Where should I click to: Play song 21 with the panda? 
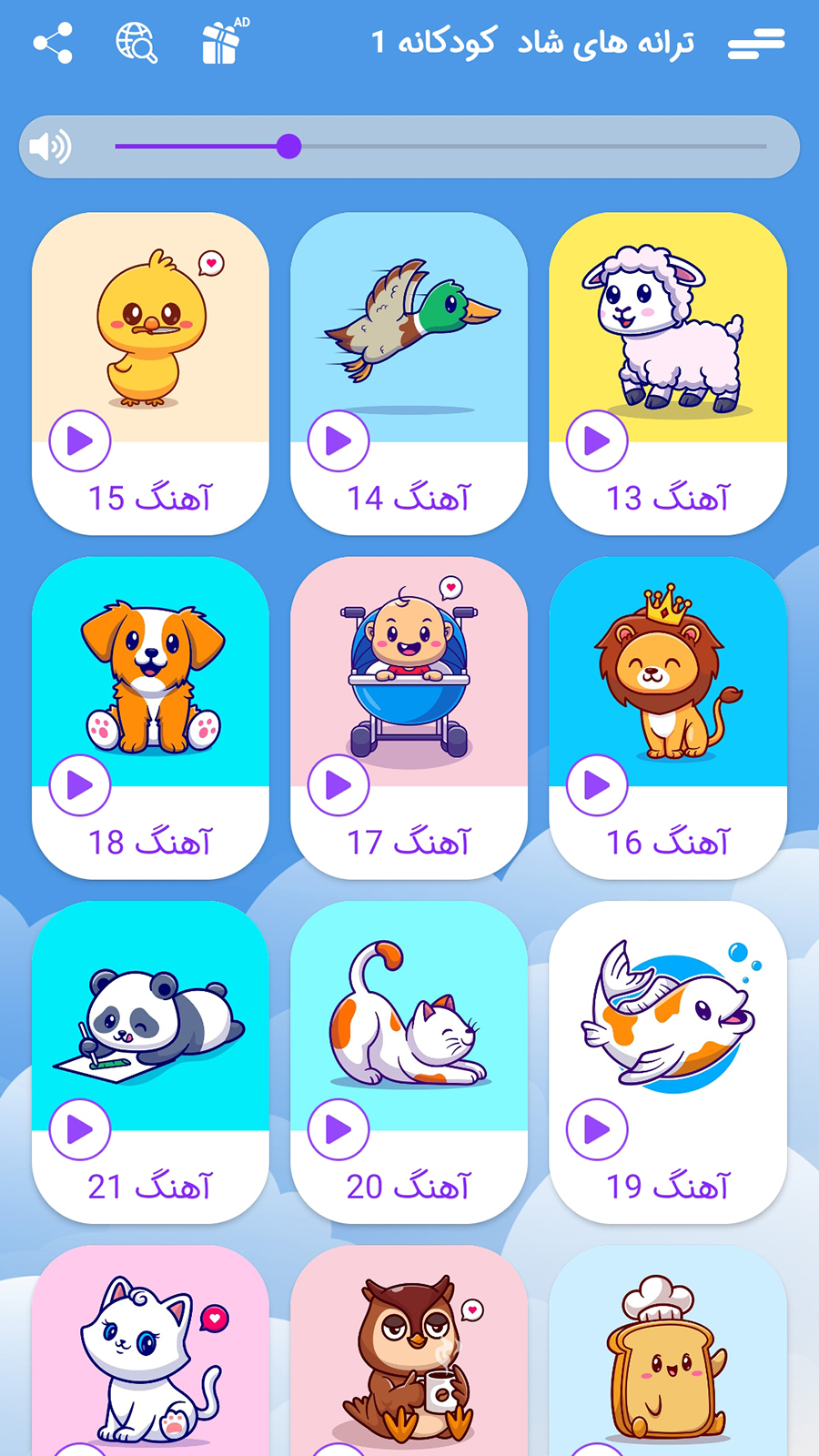pyautogui.click(x=80, y=1129)
